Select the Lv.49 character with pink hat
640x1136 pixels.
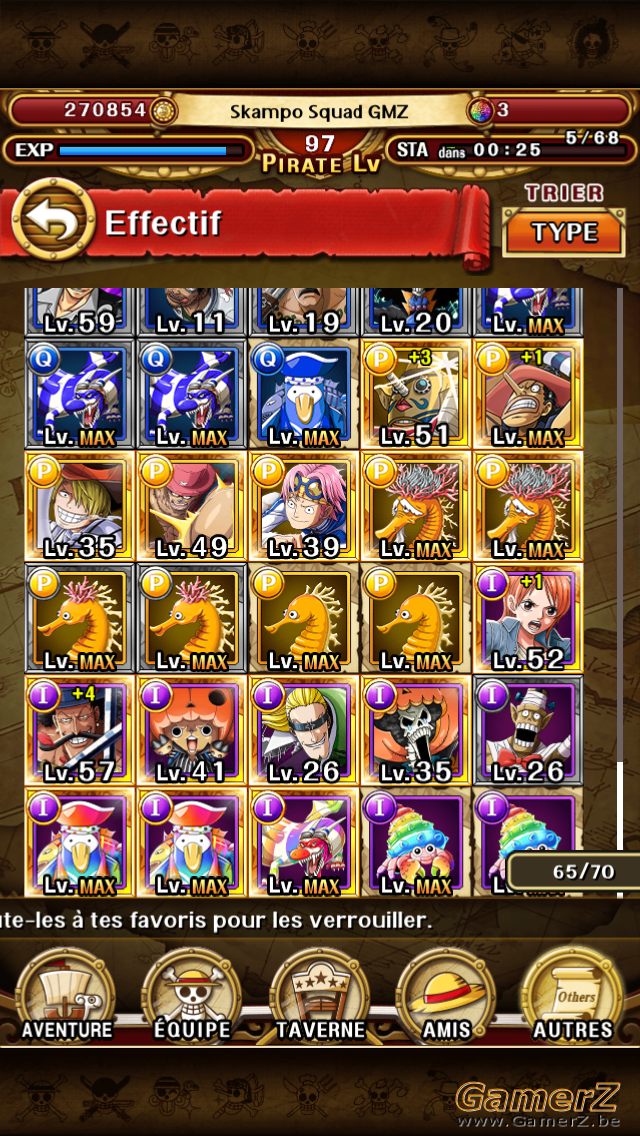[x=192, y=506]
